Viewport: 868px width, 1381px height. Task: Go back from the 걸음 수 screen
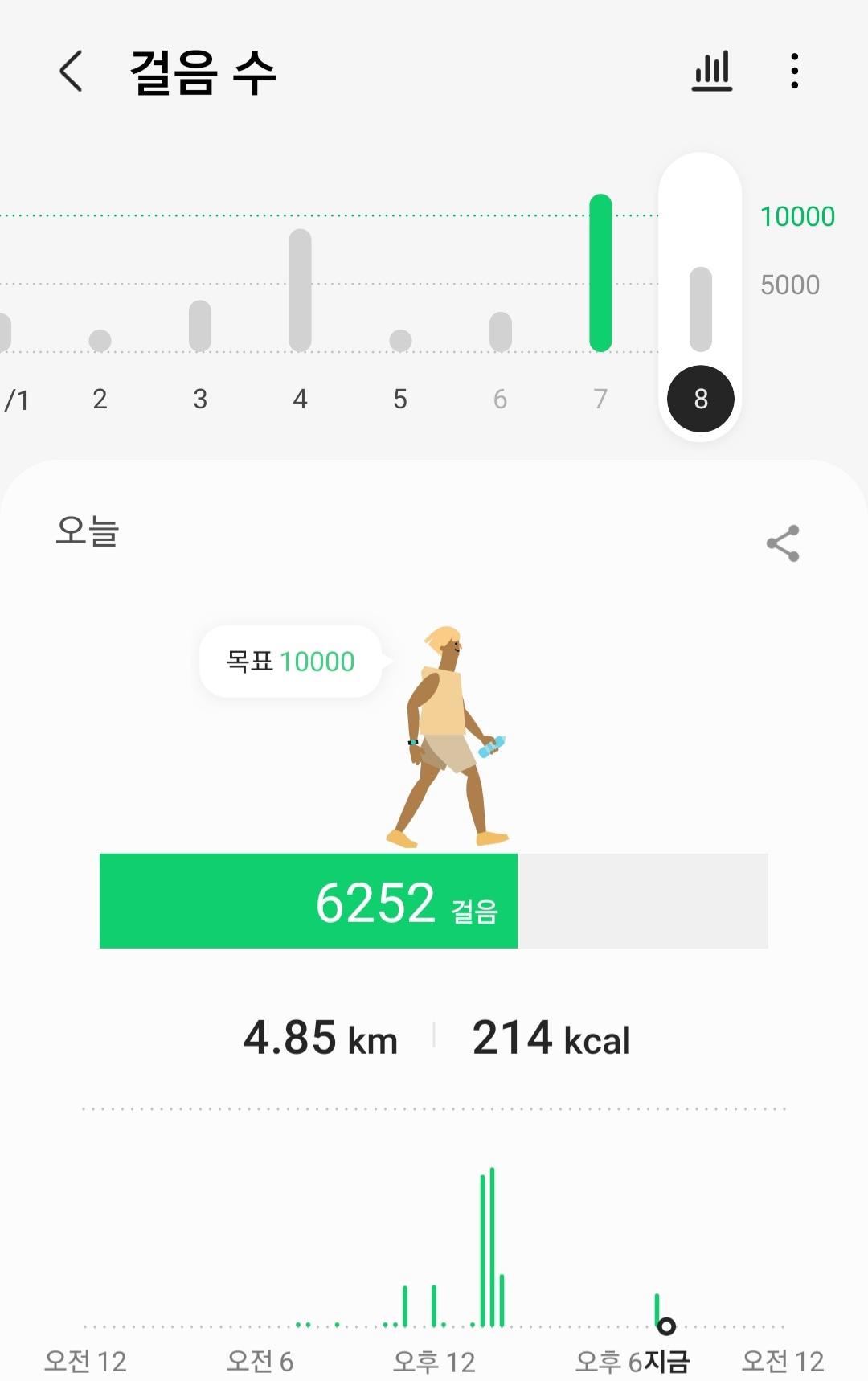pyautogui.click(x=72, y=72)
